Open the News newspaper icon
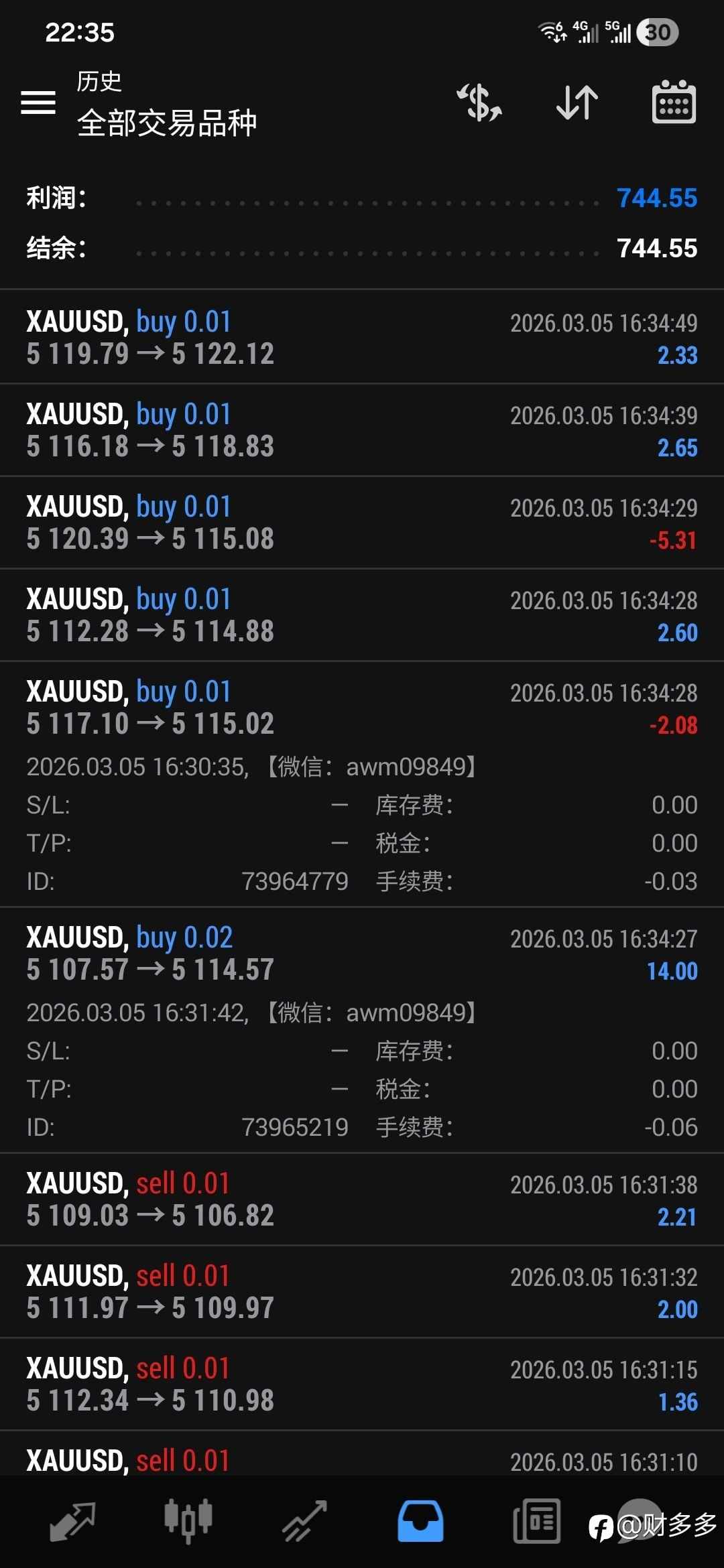 536,1521
